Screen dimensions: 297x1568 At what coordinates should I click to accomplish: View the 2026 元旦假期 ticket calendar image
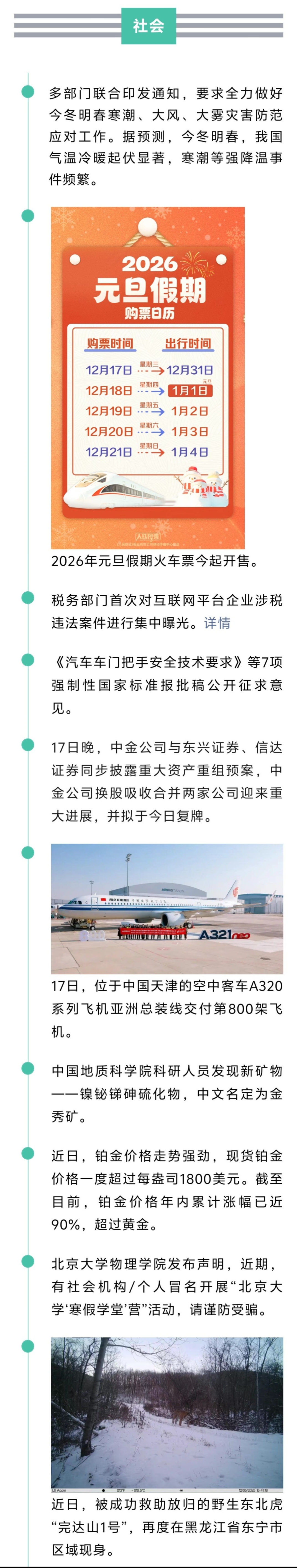tap(148, 377)
